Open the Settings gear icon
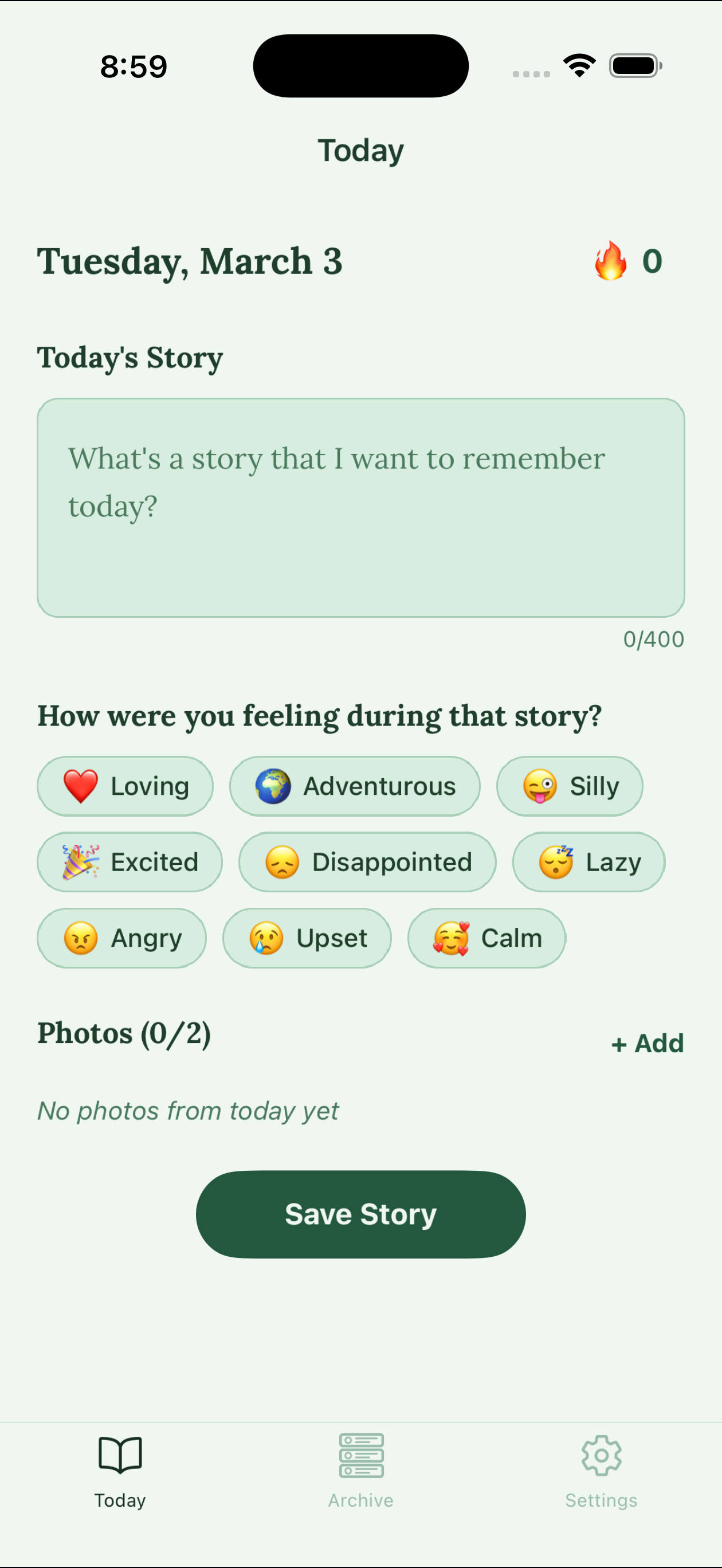Screen dimensions: 722x1568 601,1455
